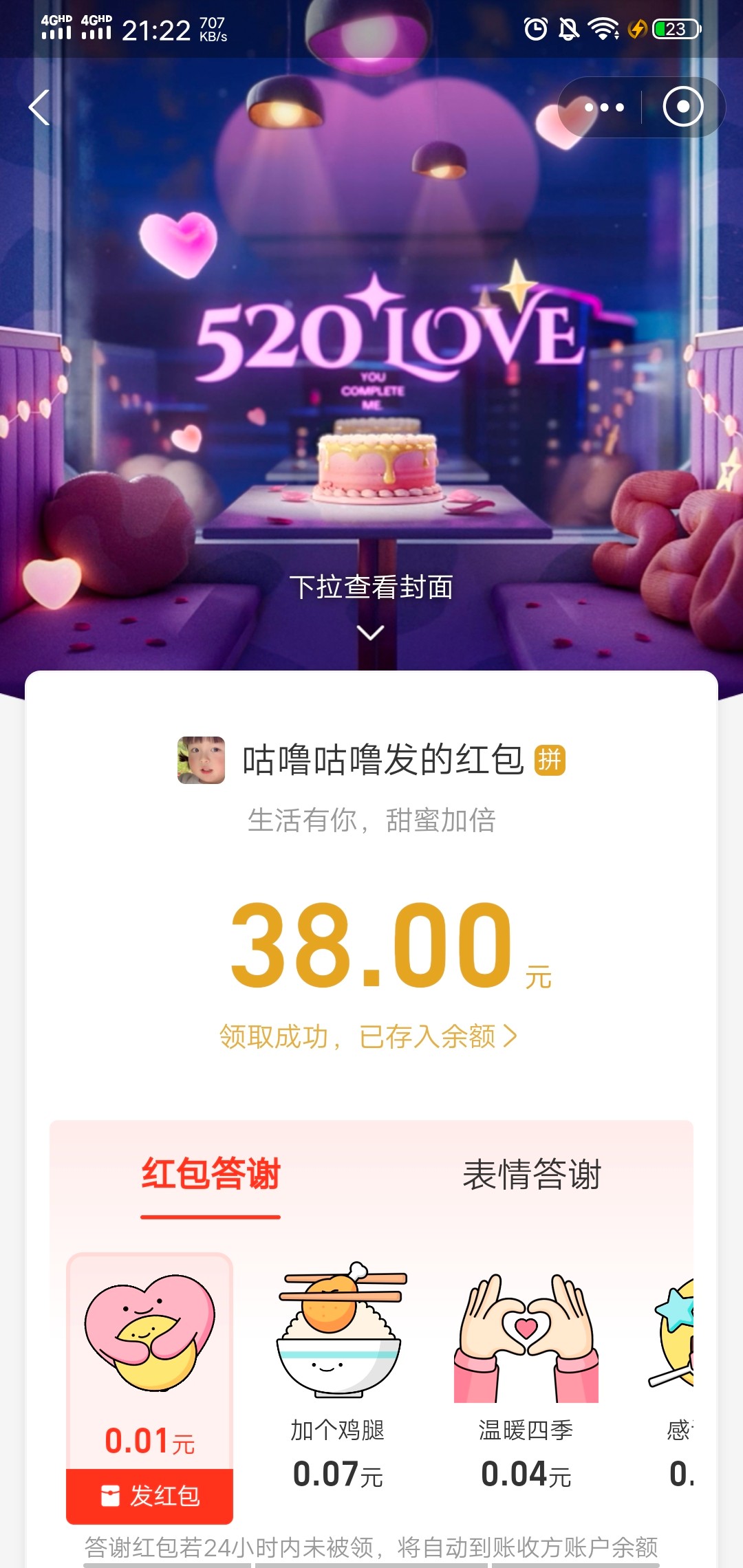
Task: Open 领取成功，已存入余额 balance link
Action: (368, 1036)
